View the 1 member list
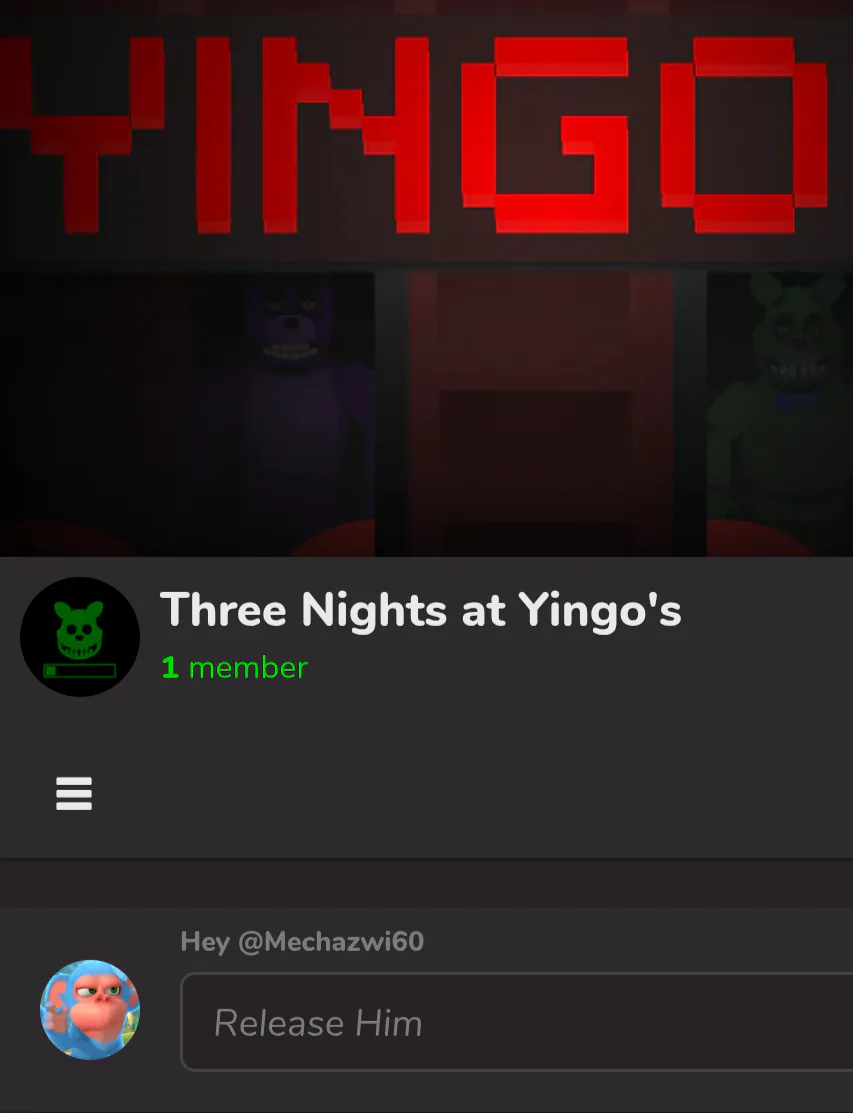This screenshot has width=853, height=1113. click(x=234, y=667)
